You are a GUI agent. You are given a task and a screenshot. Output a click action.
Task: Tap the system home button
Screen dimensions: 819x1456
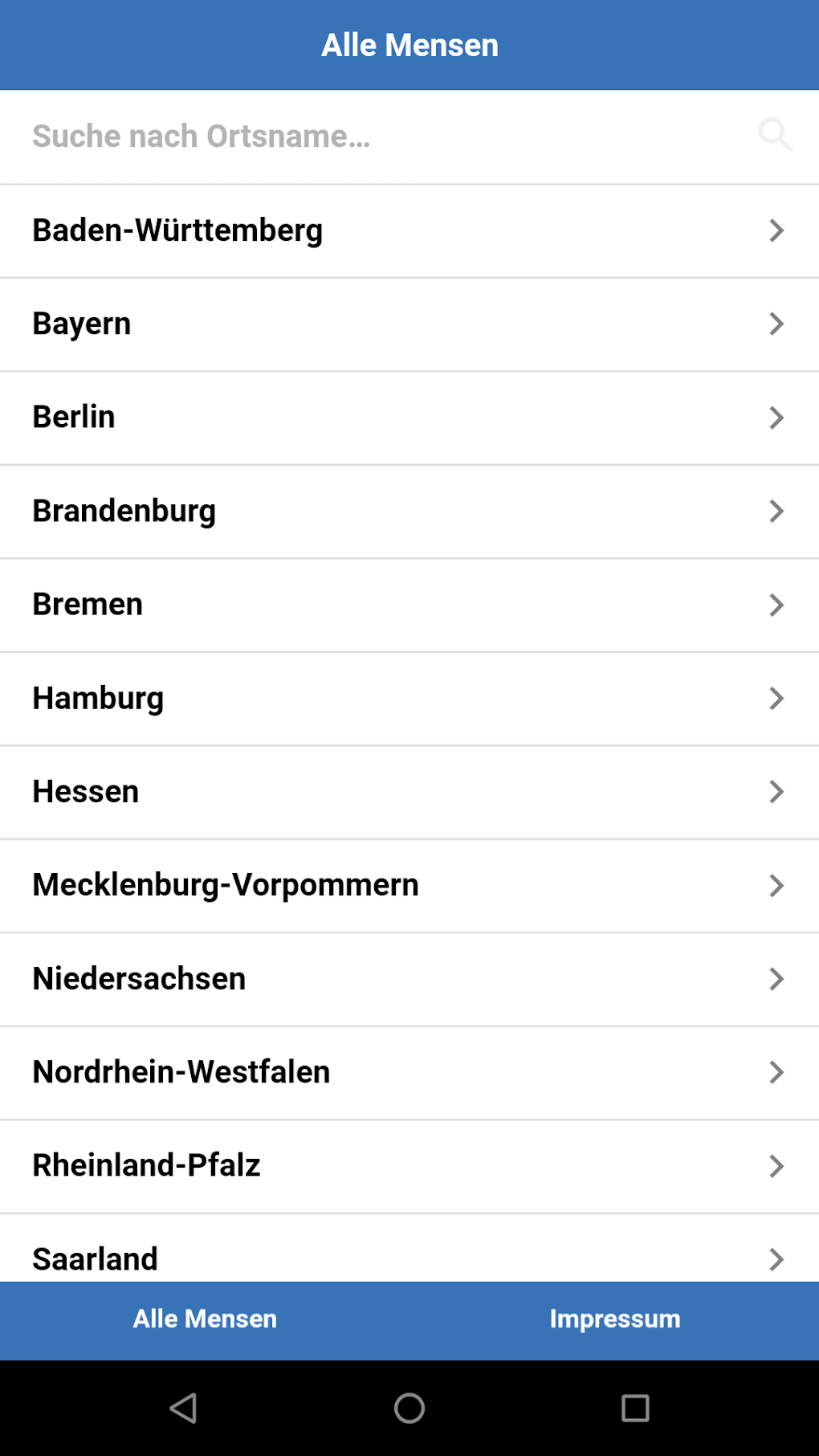coord(409,1408)
